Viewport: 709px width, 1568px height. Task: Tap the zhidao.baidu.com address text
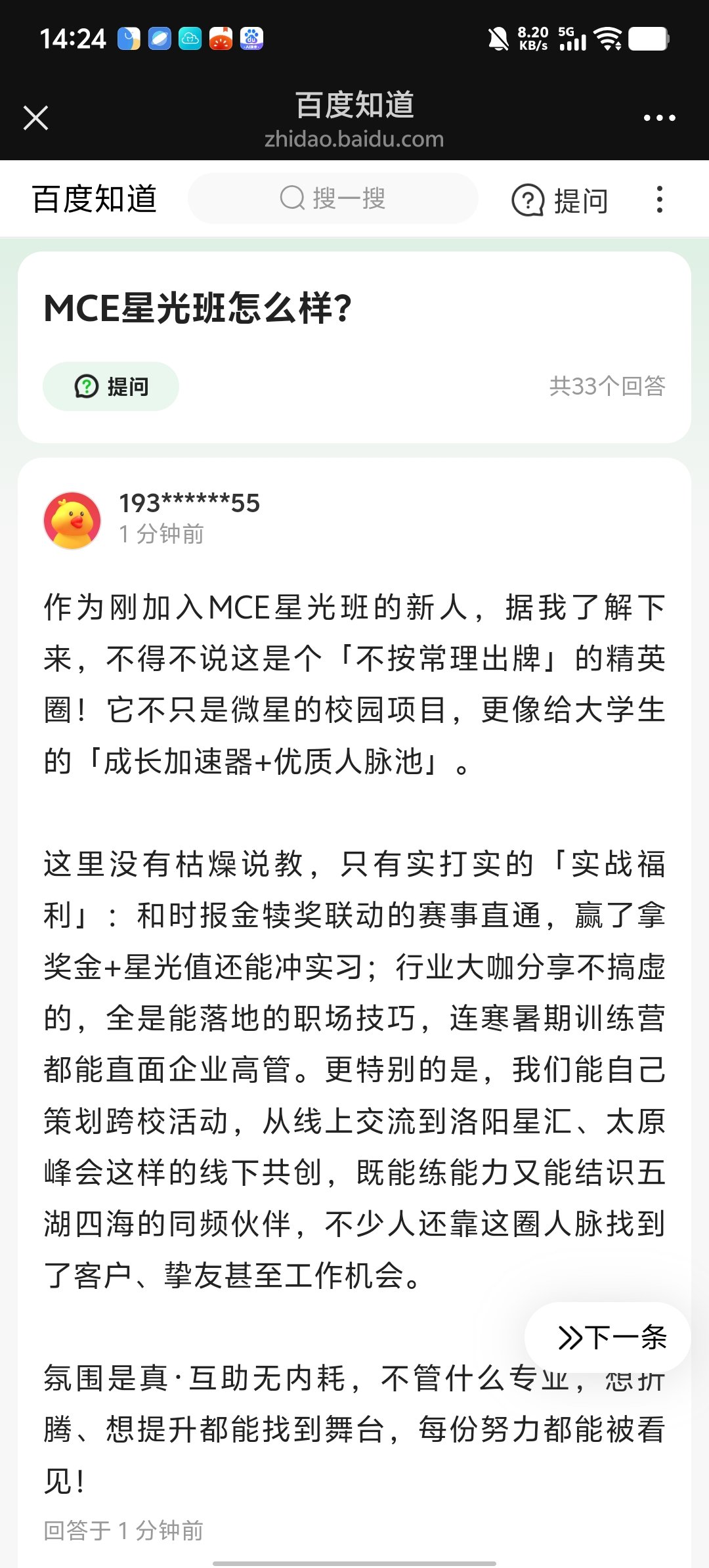[354, 139]
